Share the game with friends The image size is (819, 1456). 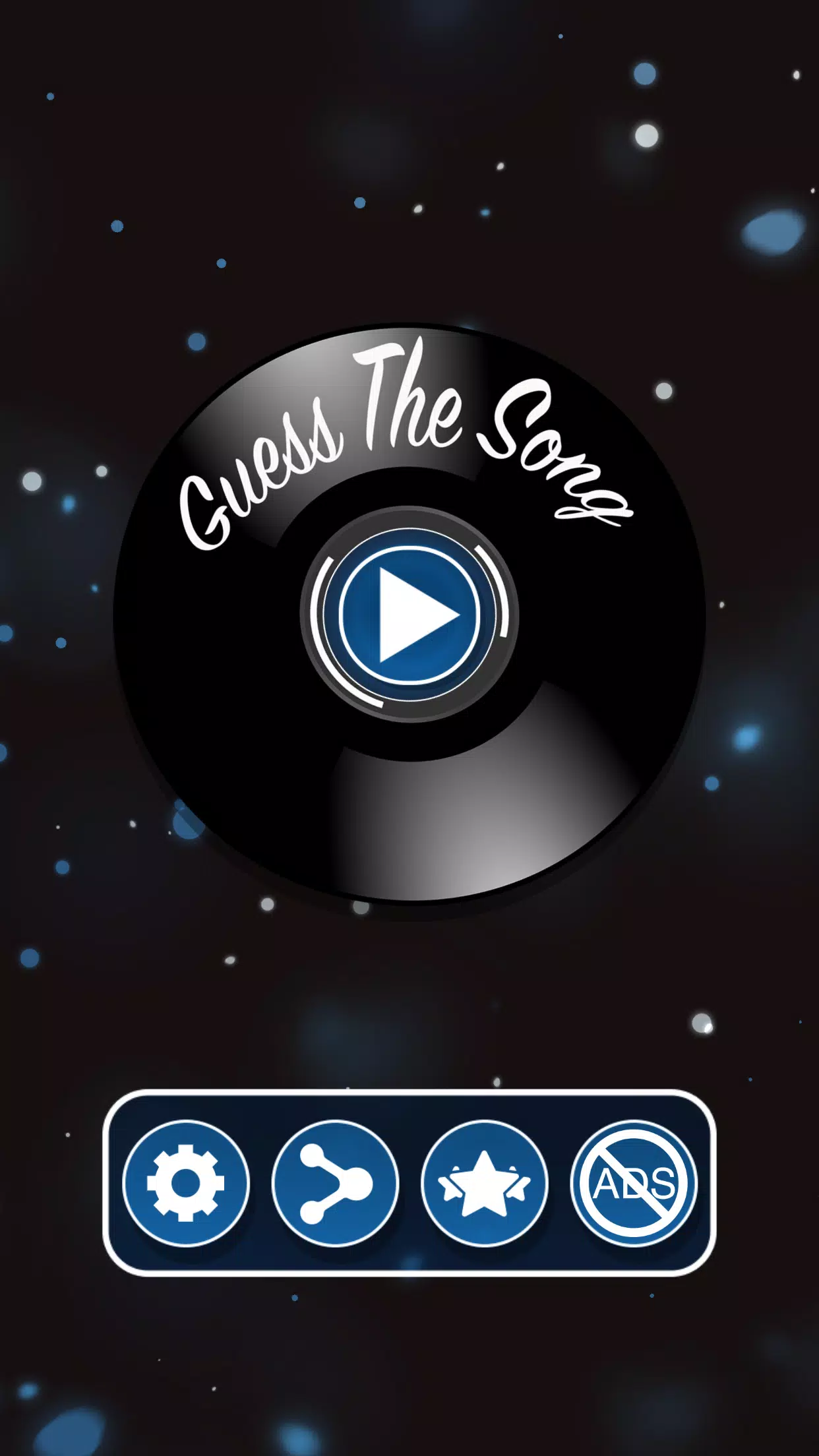[335, 1184]
